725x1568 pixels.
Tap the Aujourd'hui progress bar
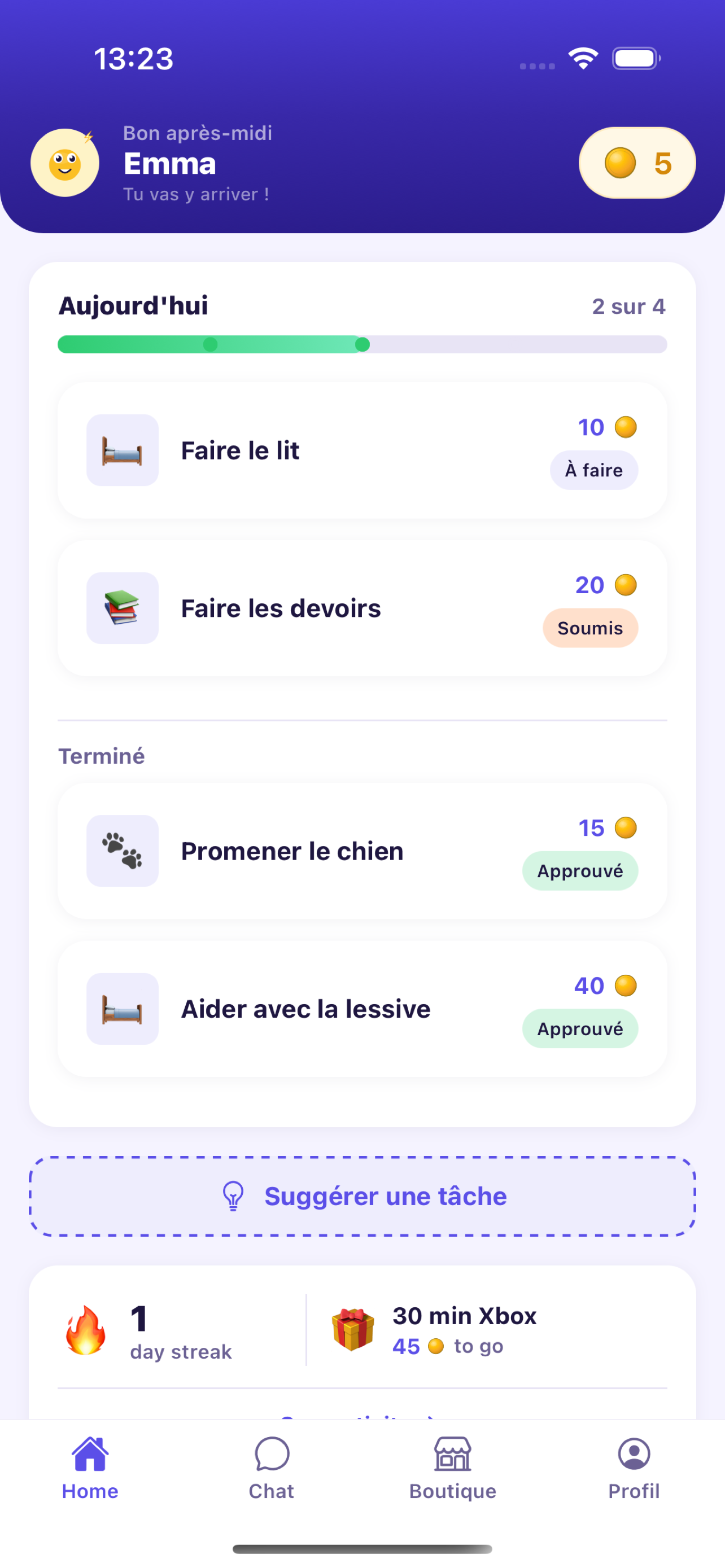[x=362, y=344]
